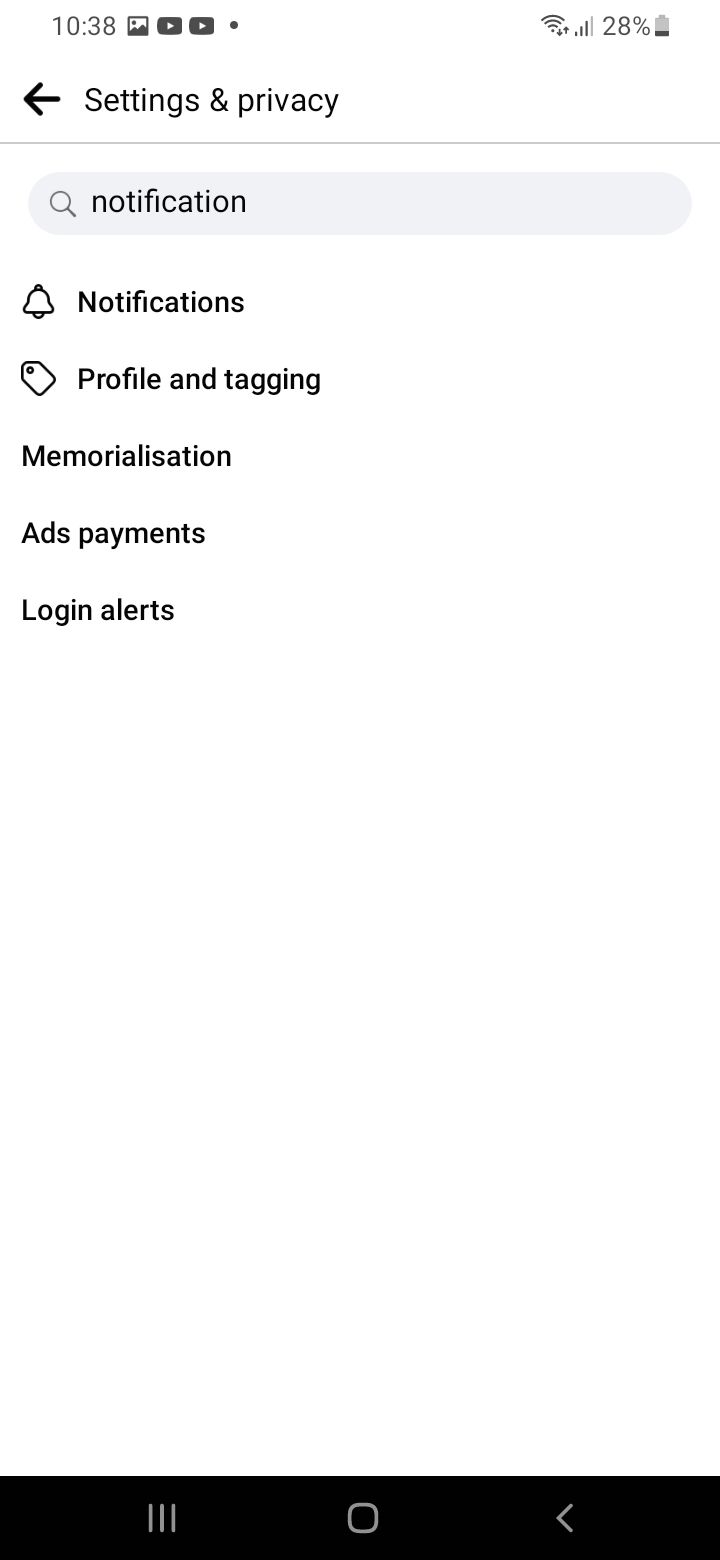Tap the system home button
Screen dimensions: 720x1560
(x=362, y=1518)
